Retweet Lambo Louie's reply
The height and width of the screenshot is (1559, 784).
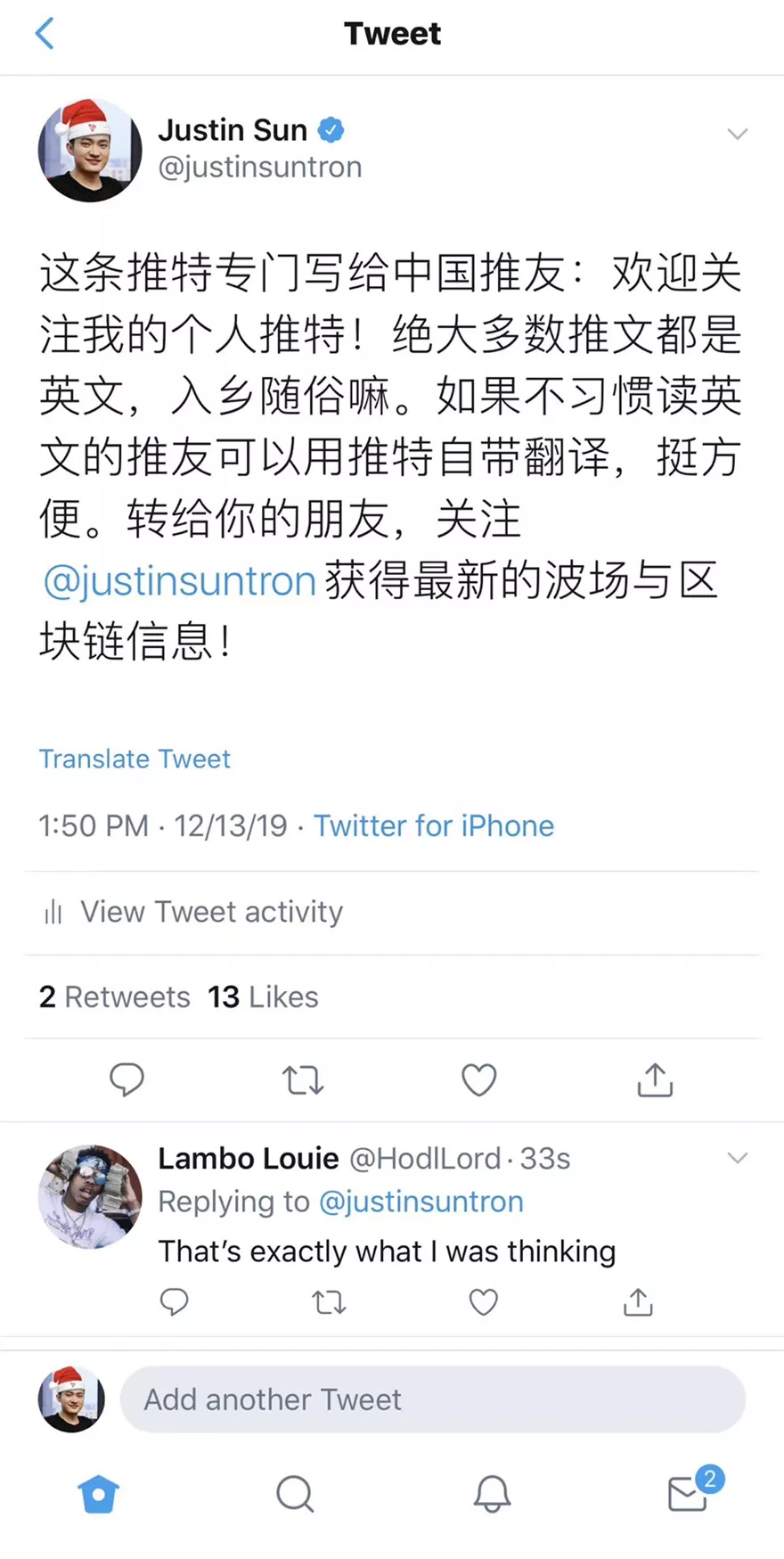329,1303
